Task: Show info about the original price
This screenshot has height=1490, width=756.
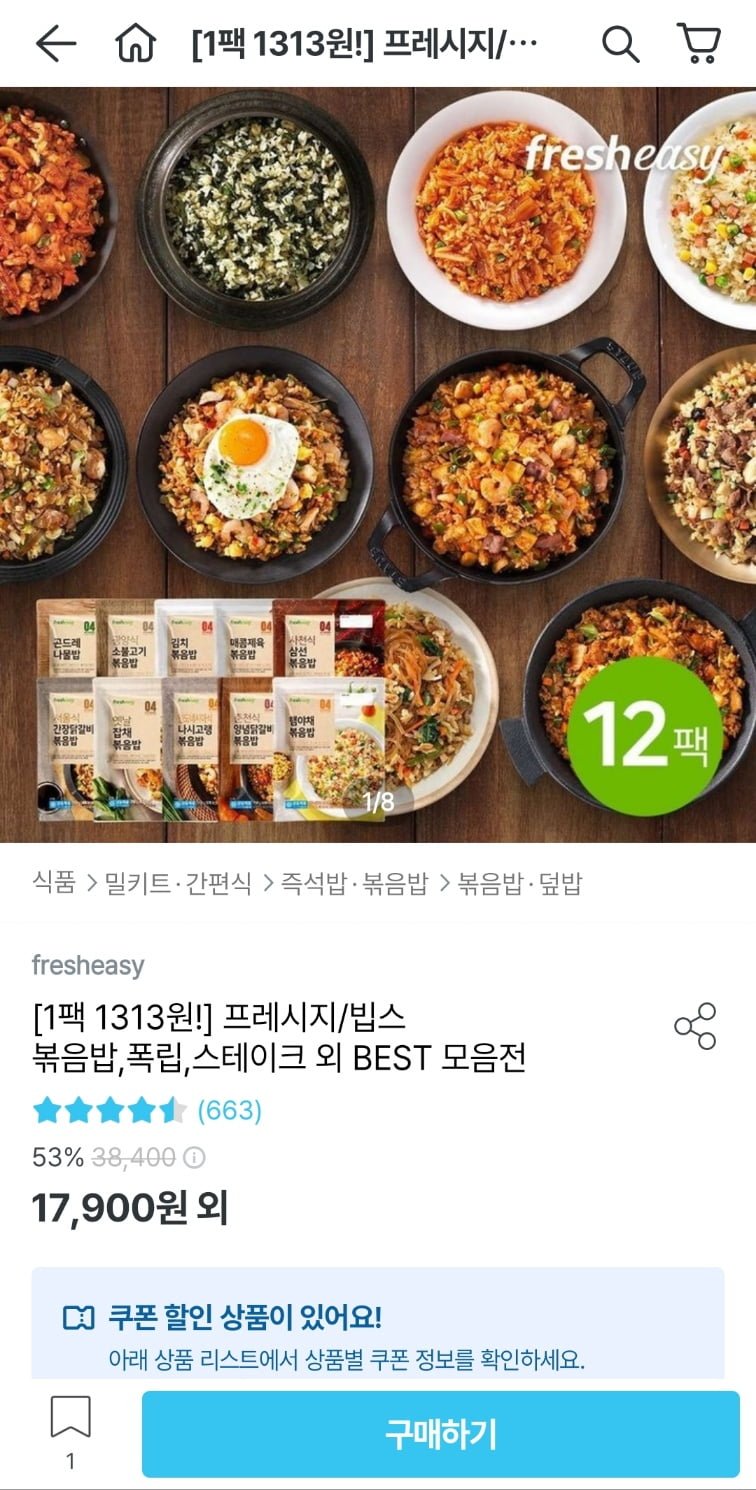Action: [195, 1158]
